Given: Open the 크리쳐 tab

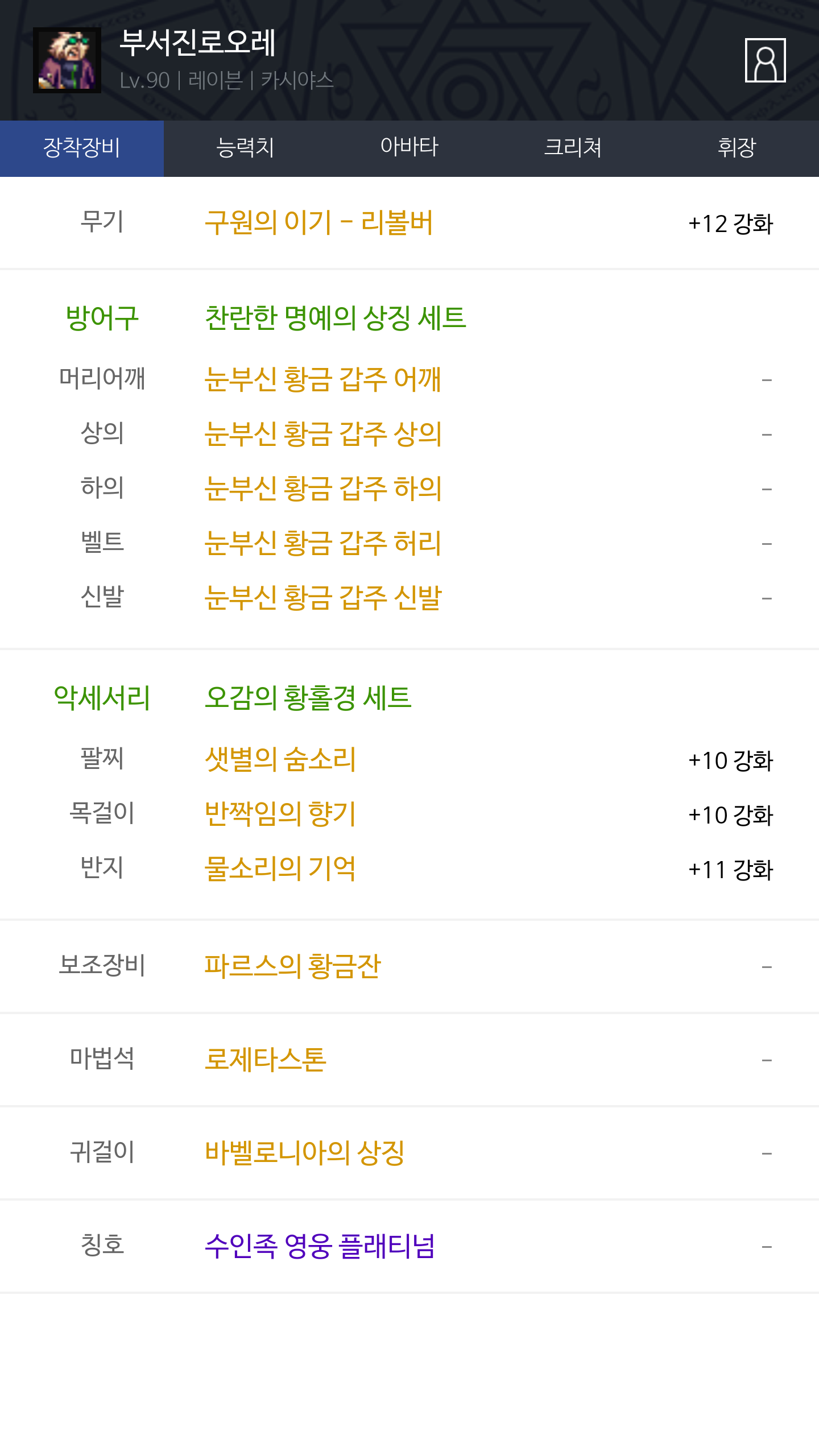Looking at the screenshot, I should pos(573,148).
